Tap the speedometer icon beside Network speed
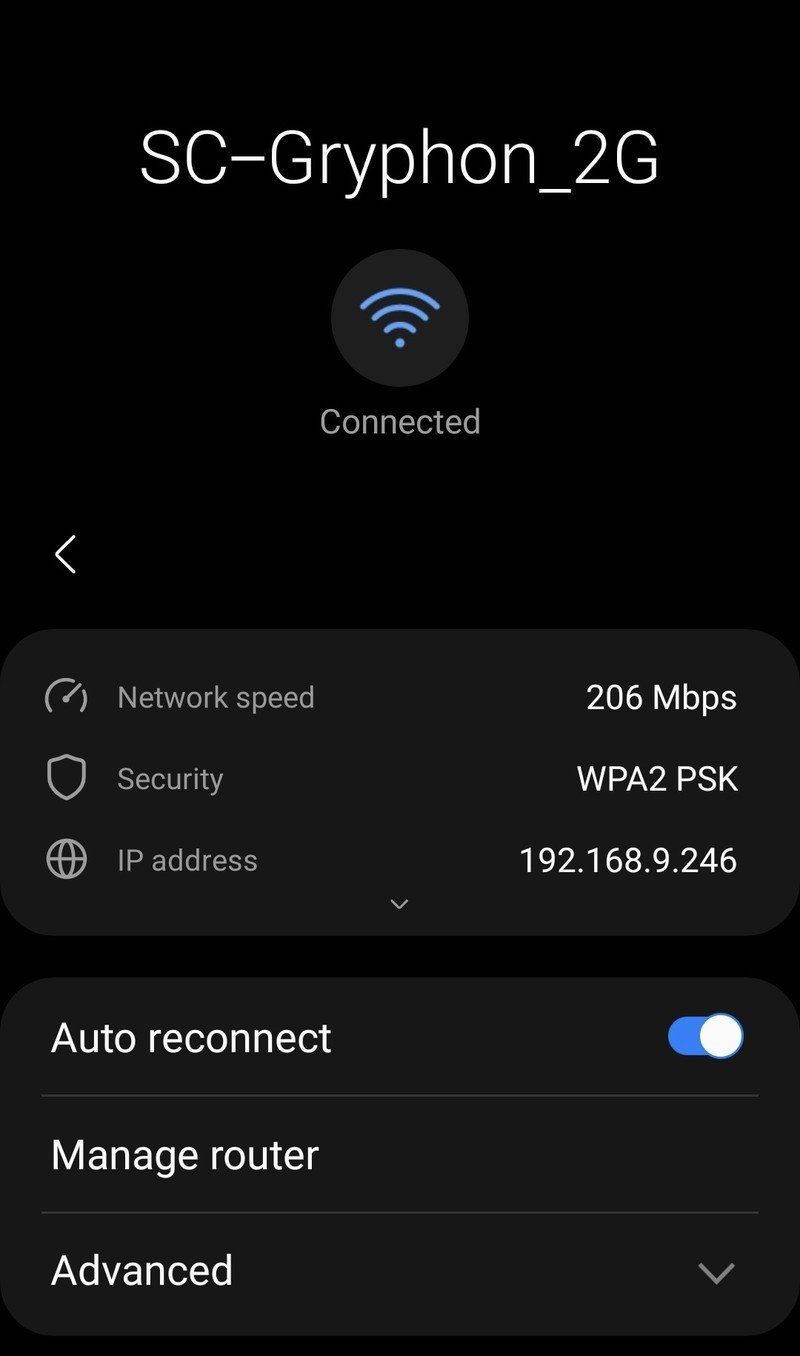The width and height of the screenshot is (800, 1356). tap(66, 697)
